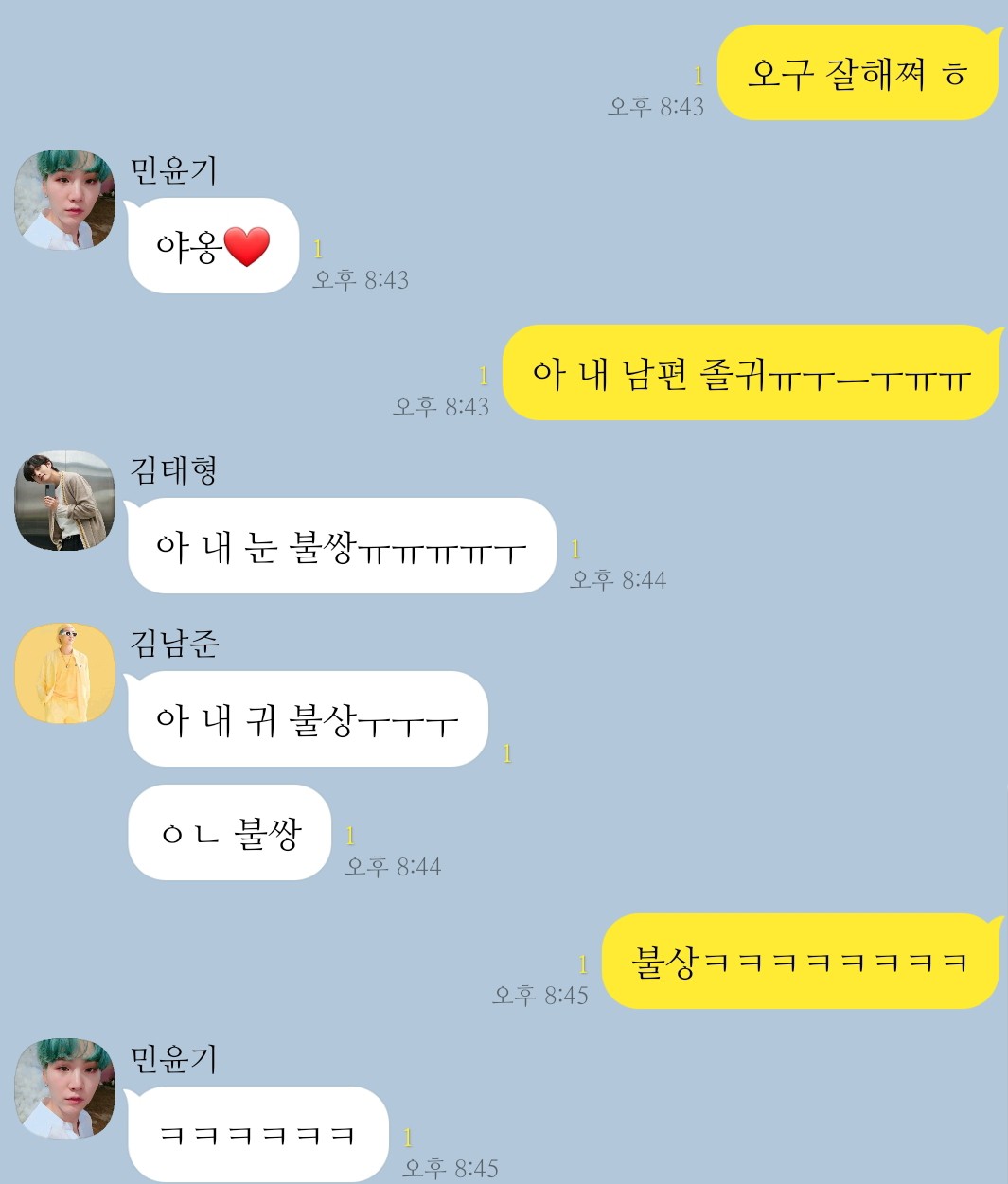
Task: Tap 민윤기's avatar beside the ㅋㅋㅋㅋㅋㅋ message
Action: (64, 1088)
